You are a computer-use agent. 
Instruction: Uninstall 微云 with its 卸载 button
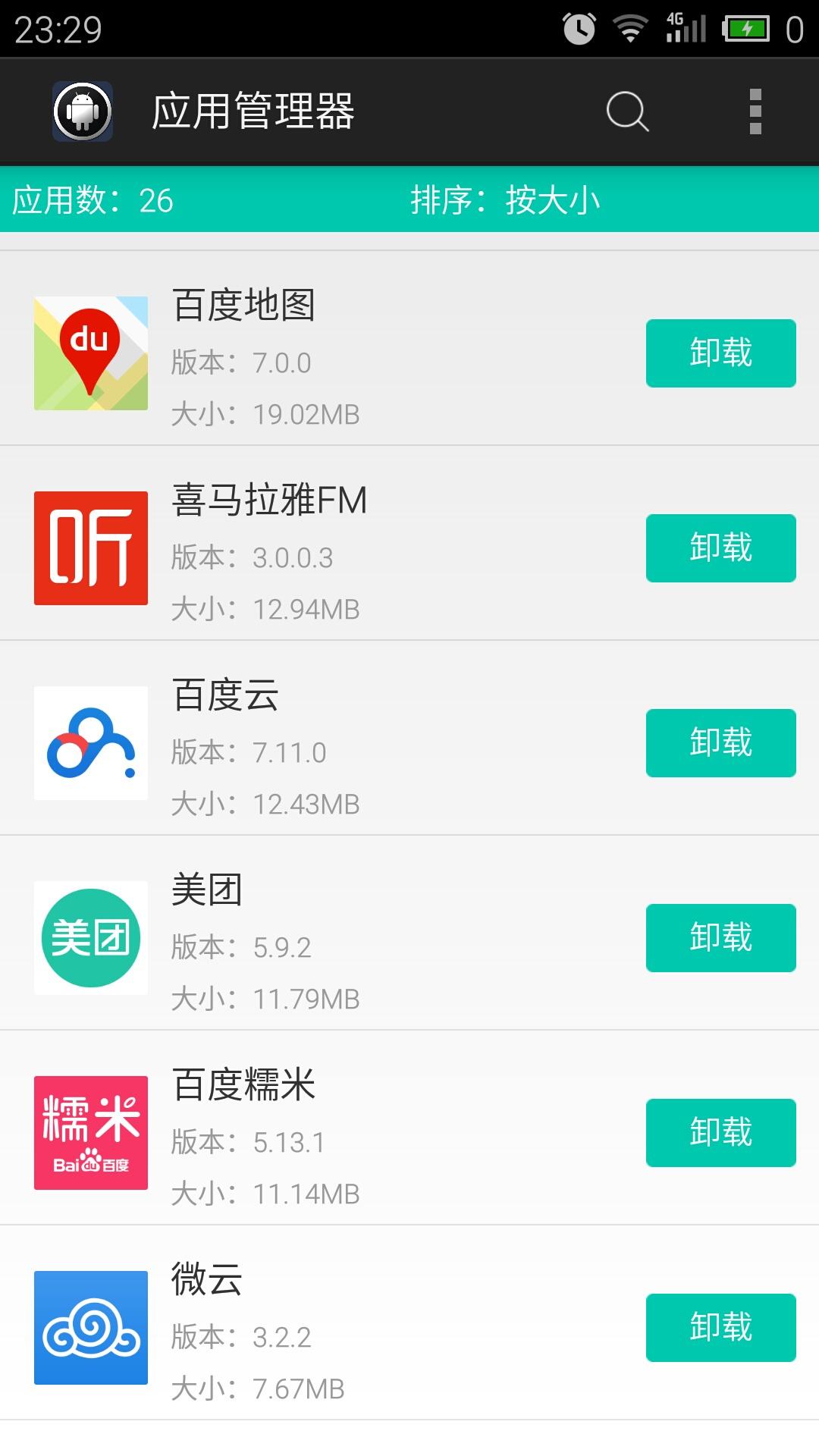[x=720, y=1329]
